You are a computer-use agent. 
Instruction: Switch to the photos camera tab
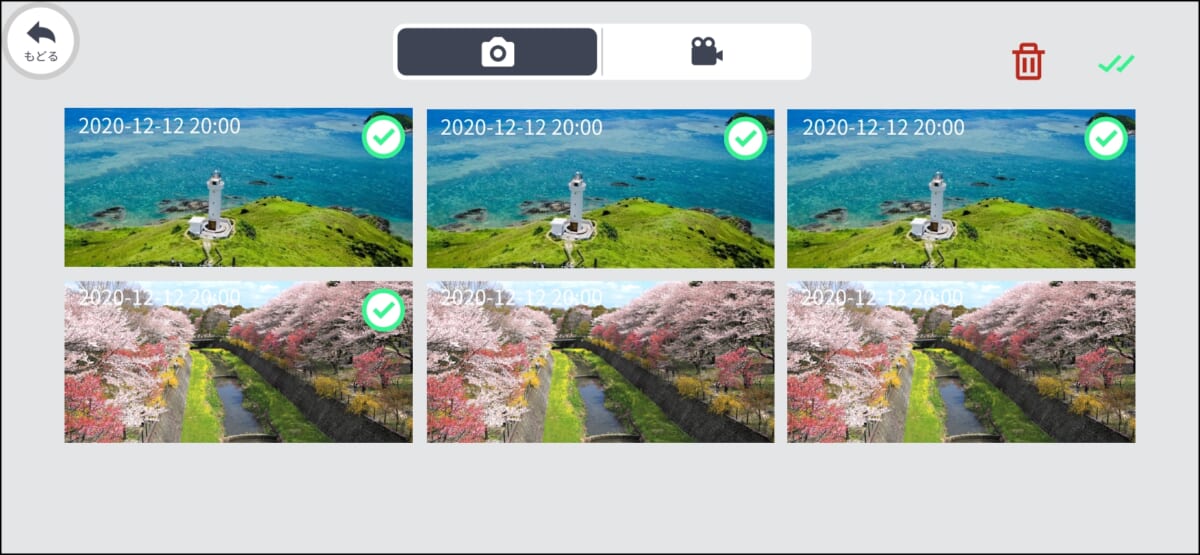click(x=497, y=52)
